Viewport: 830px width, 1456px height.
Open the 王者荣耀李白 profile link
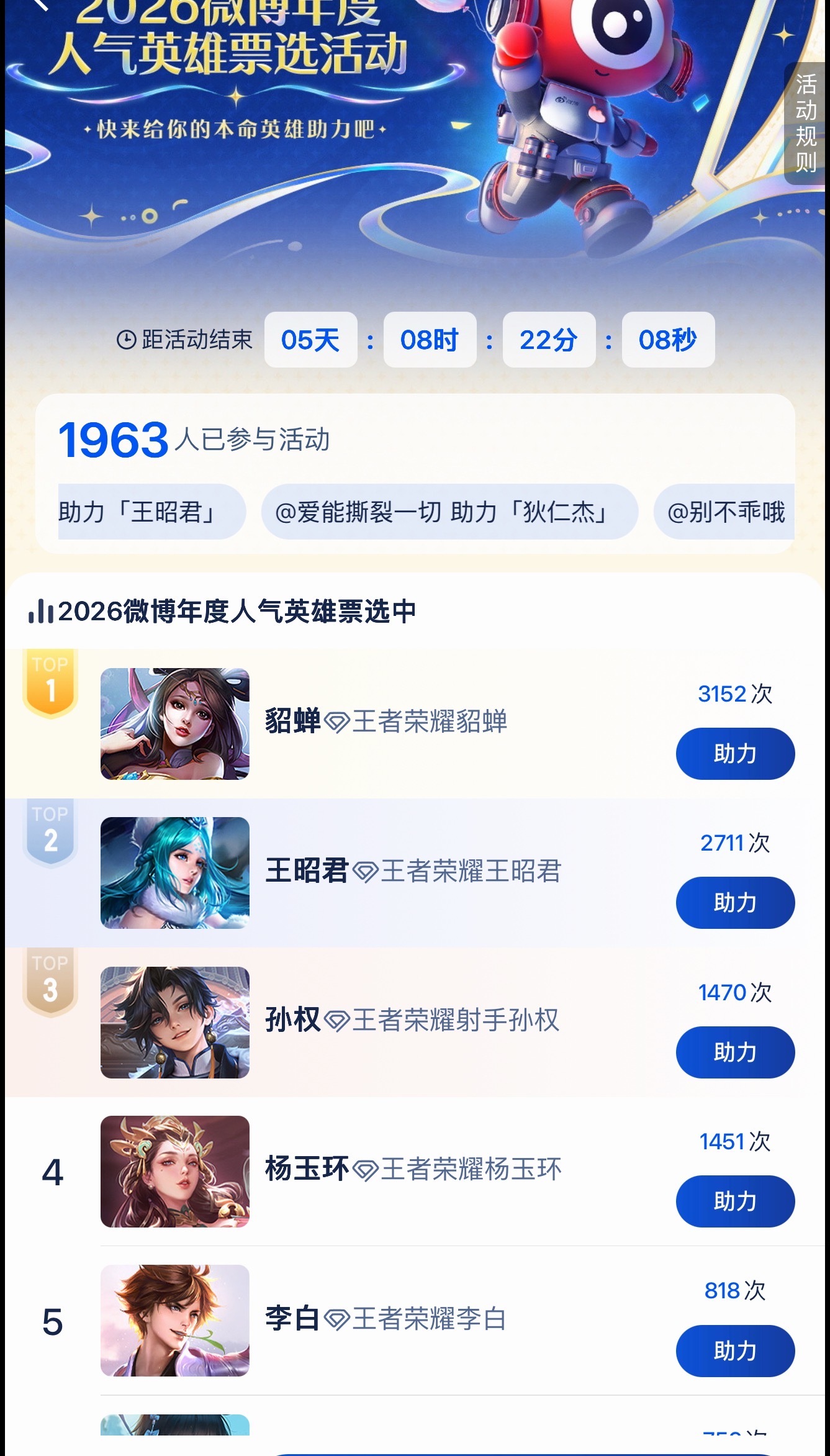coord(416,1319)
